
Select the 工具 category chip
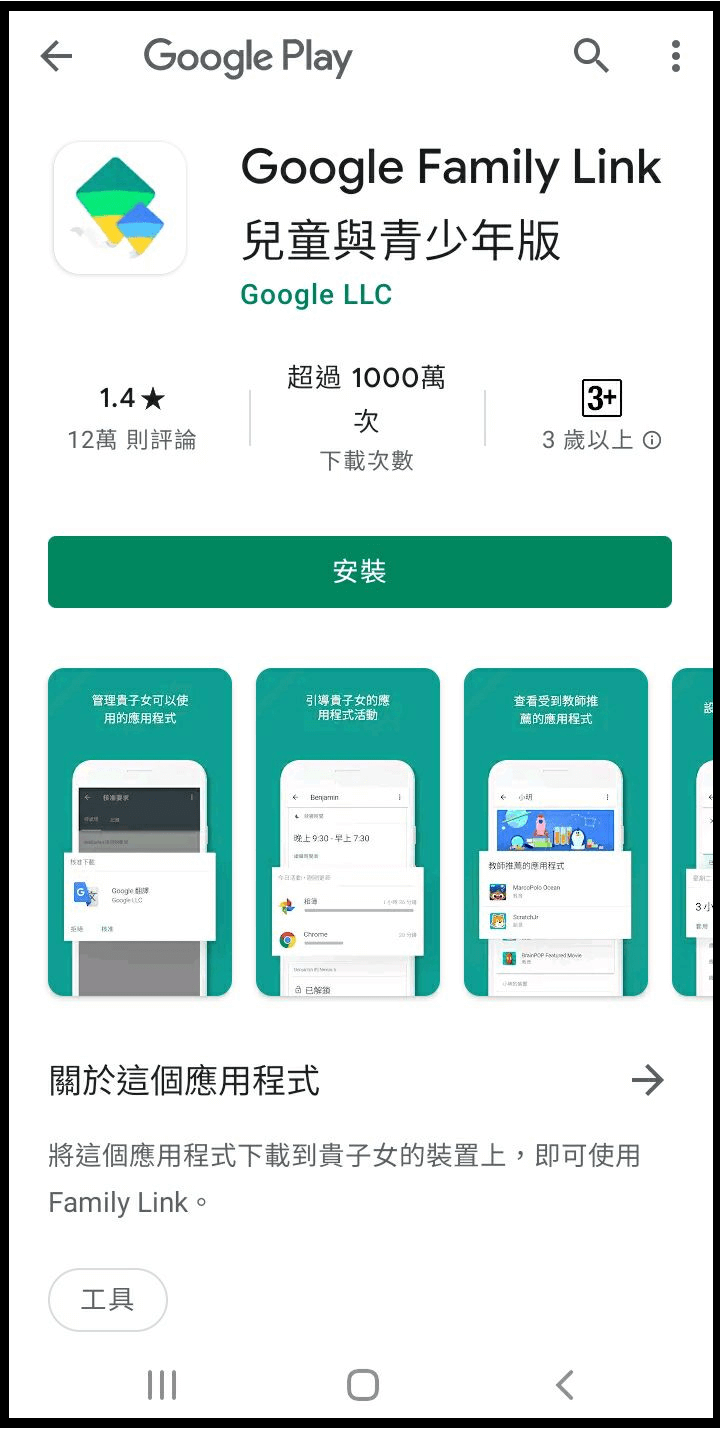(108, 1299)
